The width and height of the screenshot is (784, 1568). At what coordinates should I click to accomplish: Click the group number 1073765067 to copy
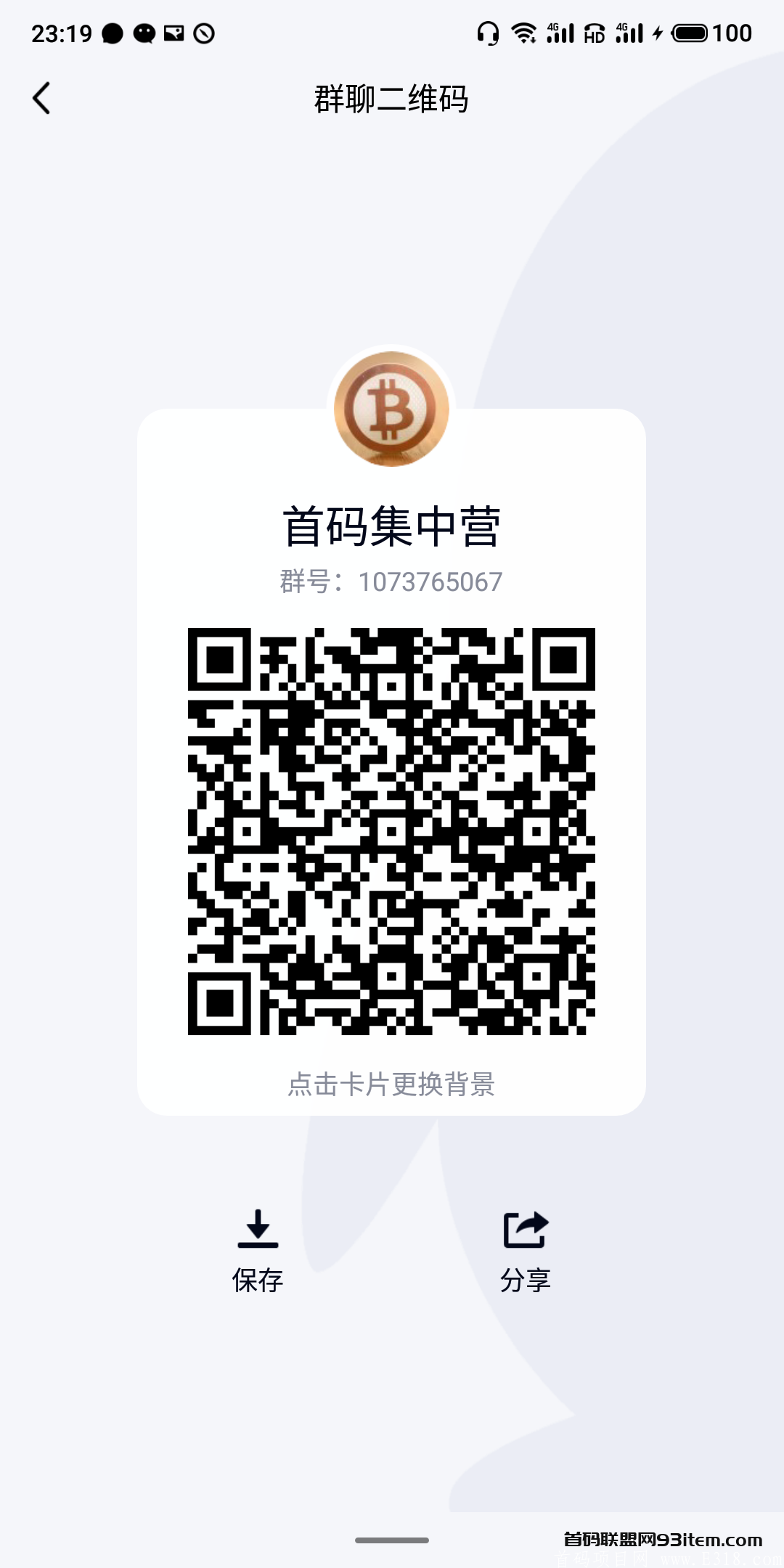430,581
